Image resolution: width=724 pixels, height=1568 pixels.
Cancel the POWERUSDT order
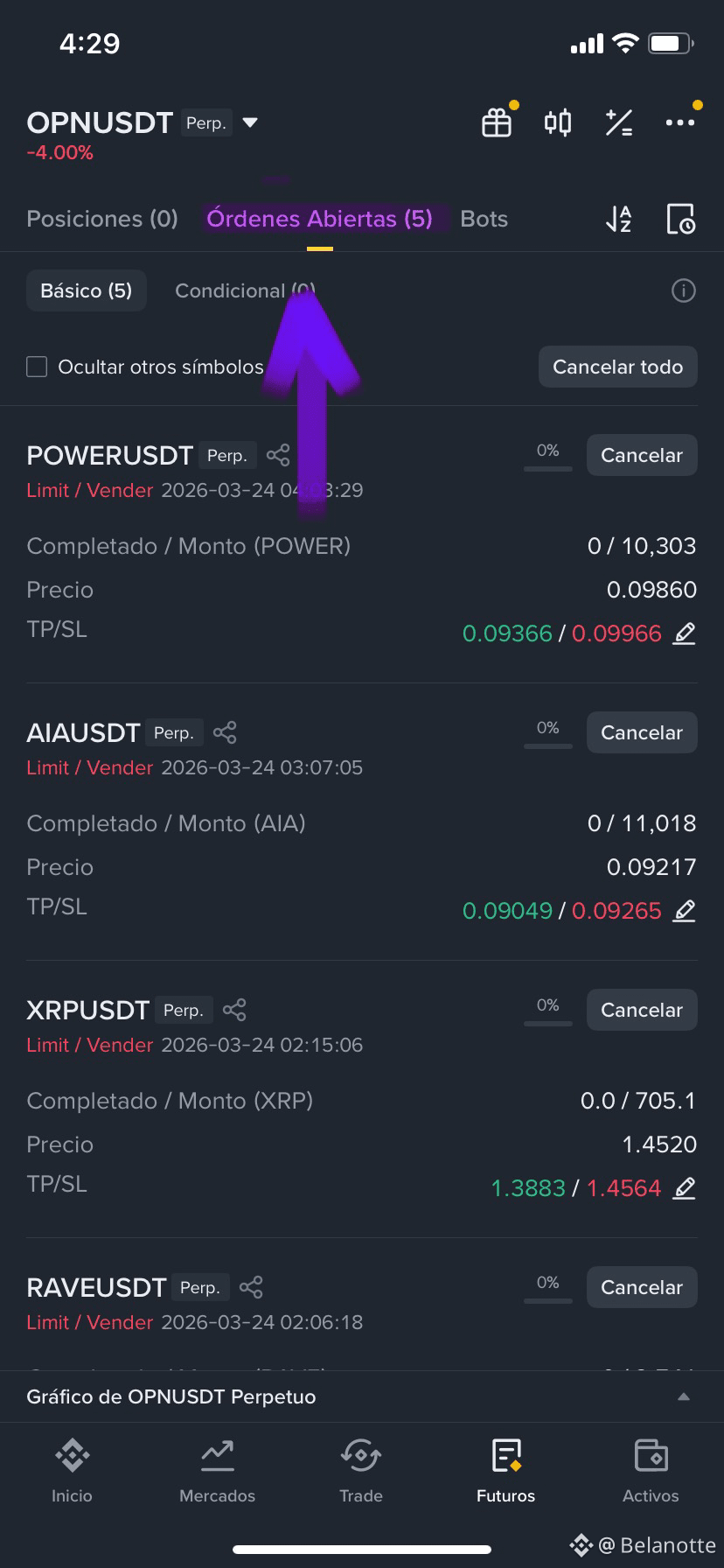[642, 455]
